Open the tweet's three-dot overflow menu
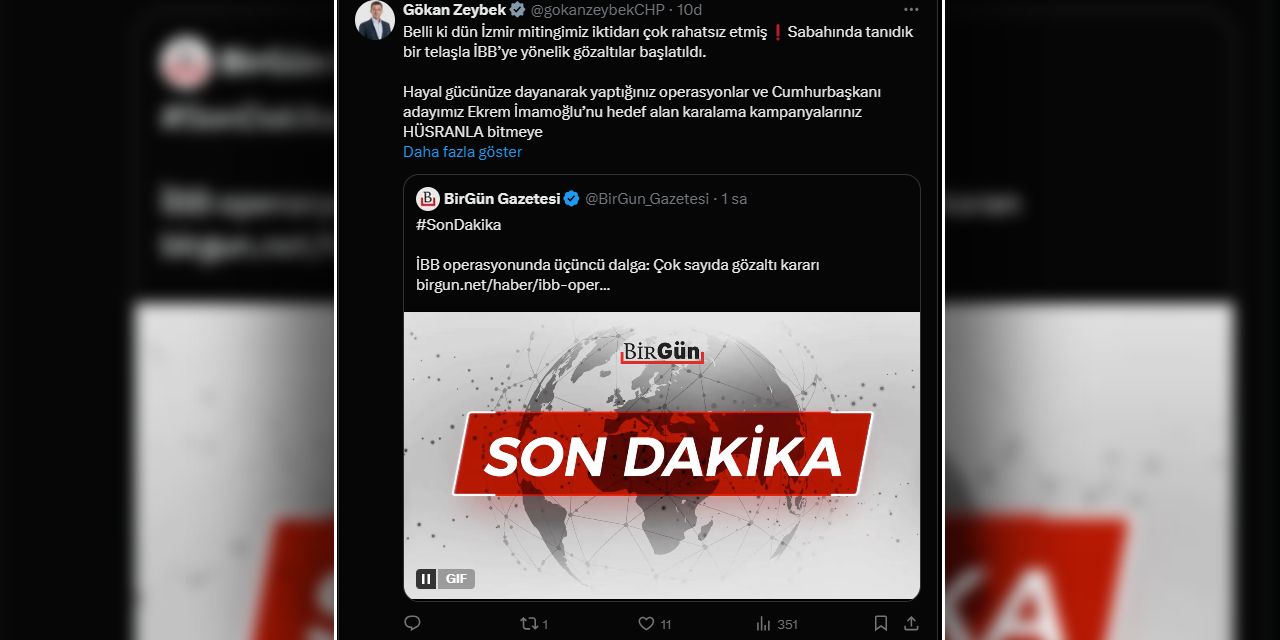 [x=910, y=10]
